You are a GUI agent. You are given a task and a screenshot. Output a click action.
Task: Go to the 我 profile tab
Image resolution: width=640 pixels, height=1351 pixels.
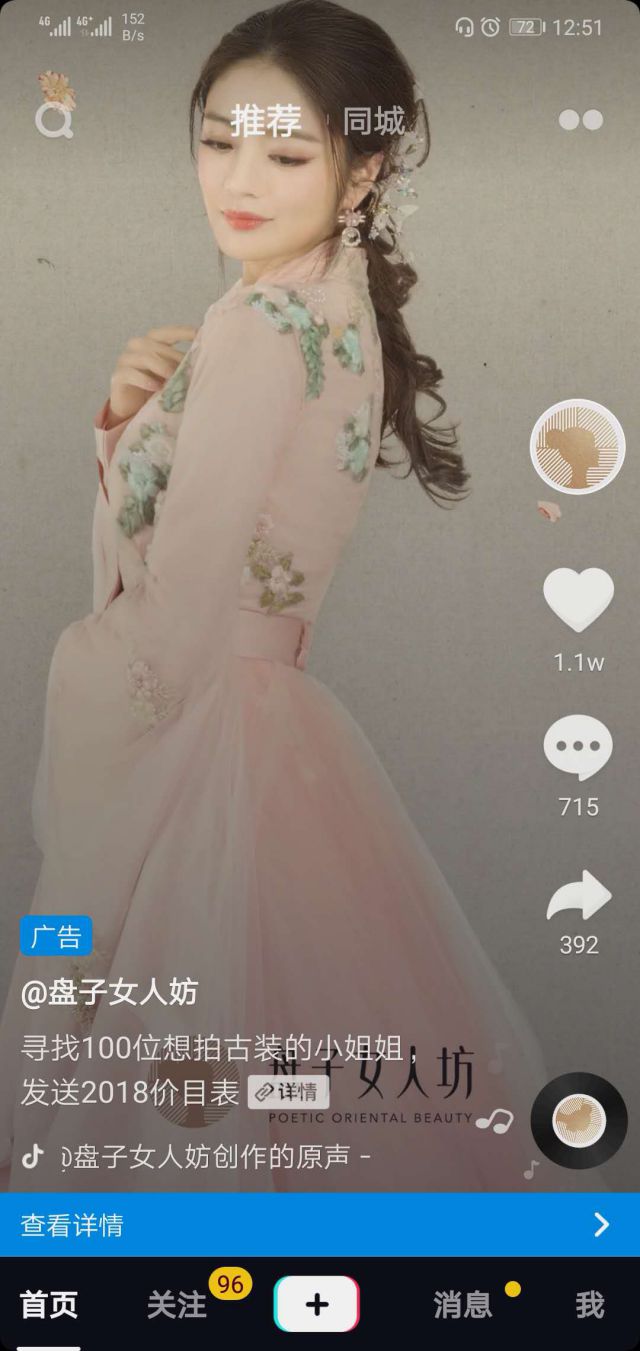click(x=590, y=1304)
